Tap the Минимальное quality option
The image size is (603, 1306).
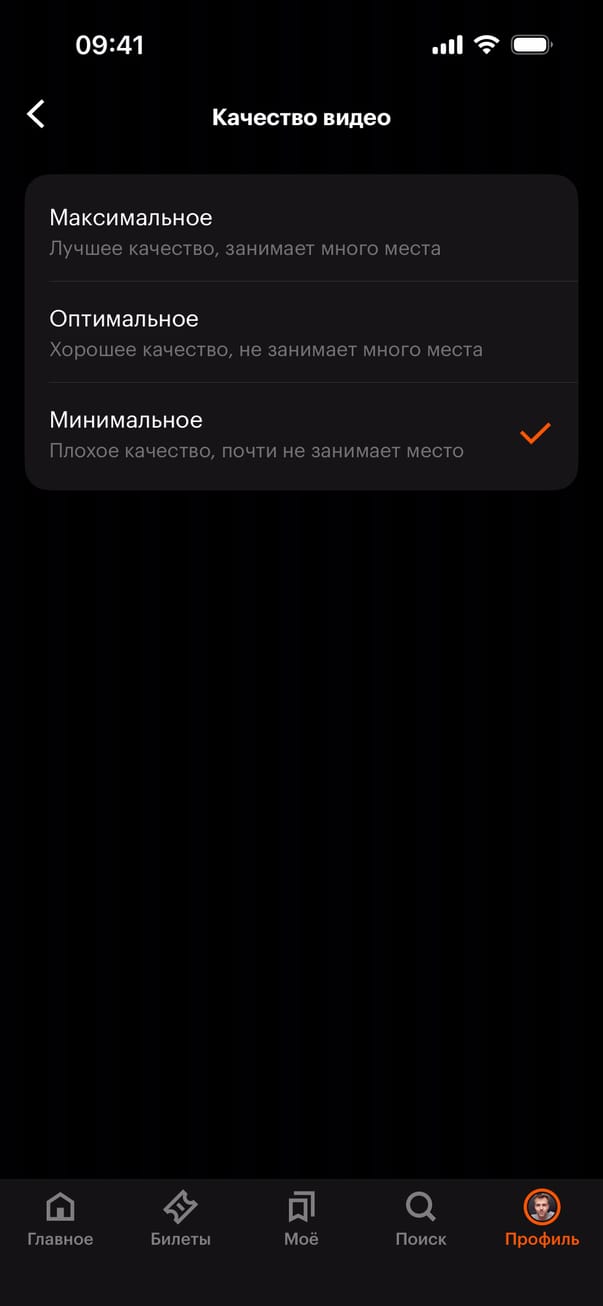(x=300, y=434)
